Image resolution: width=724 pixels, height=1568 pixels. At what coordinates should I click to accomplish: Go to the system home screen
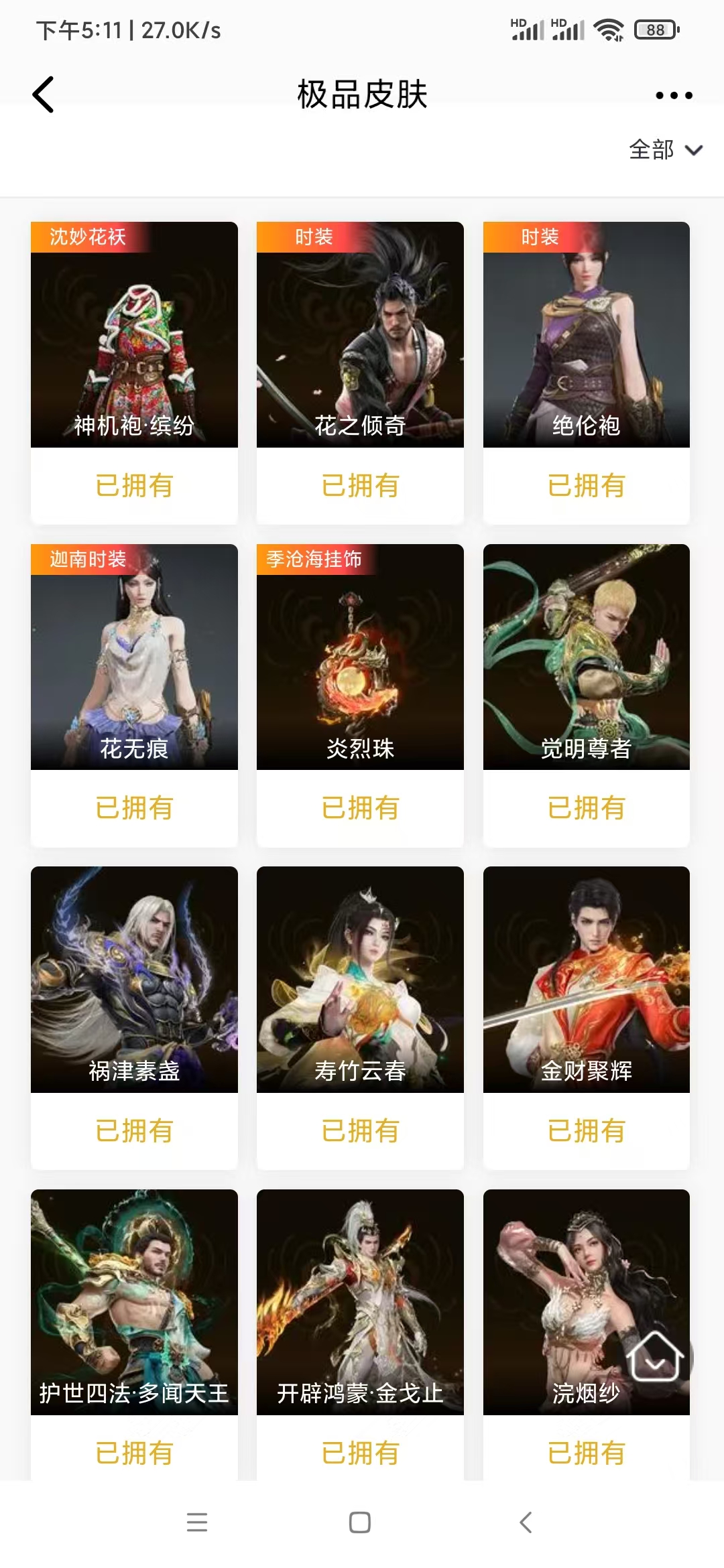360,1522
